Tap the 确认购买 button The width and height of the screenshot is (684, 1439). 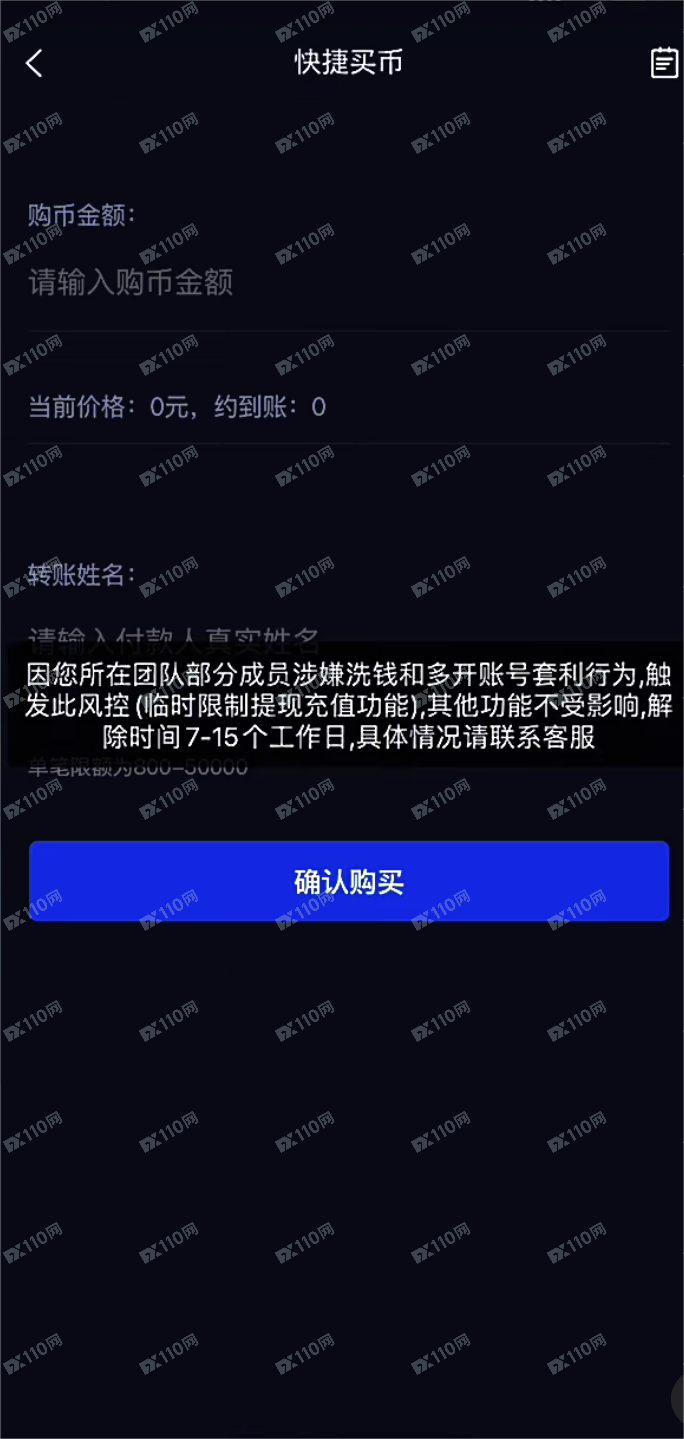[x=348, y=881]
